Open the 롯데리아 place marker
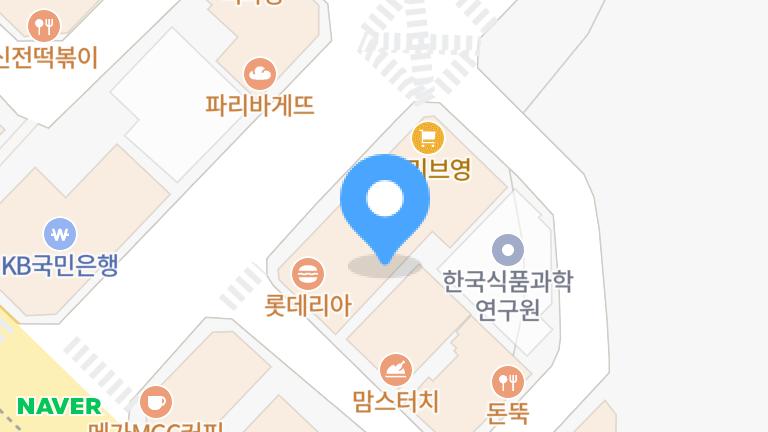The height and width of the screenshot is (432, 768). tap(307, 273)
